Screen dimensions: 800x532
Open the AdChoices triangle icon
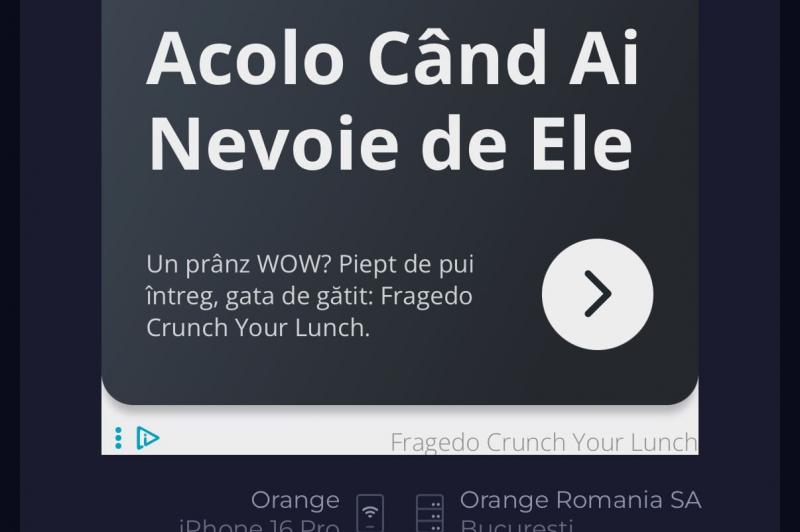pos(148,438)
